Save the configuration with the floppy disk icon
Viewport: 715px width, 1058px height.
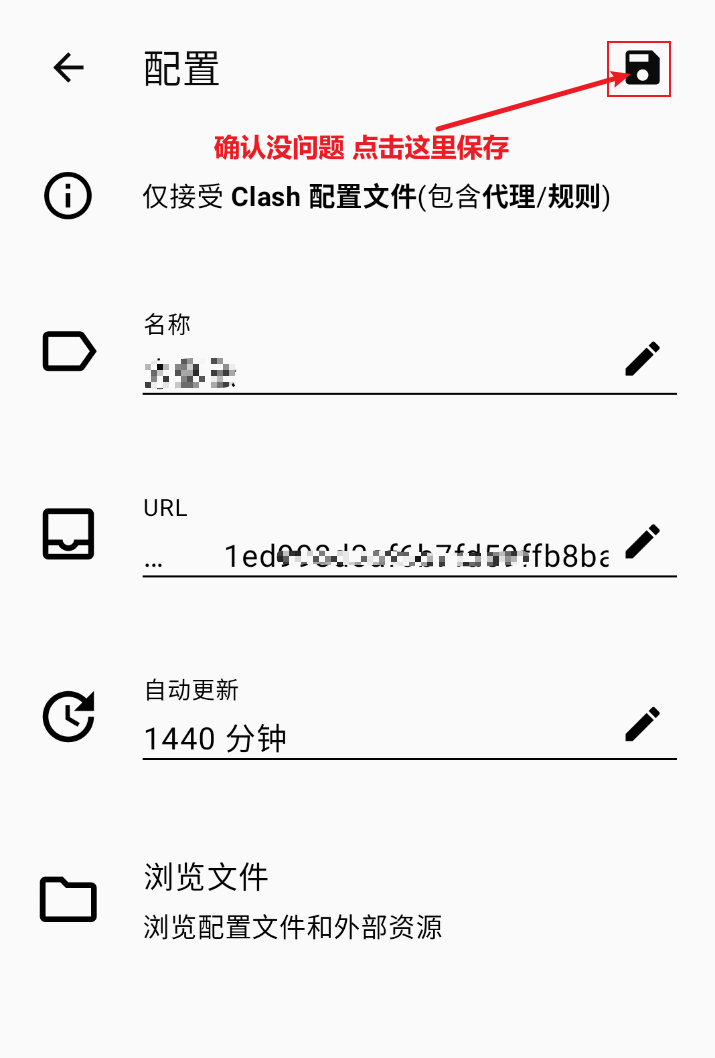tap(642, 68)
